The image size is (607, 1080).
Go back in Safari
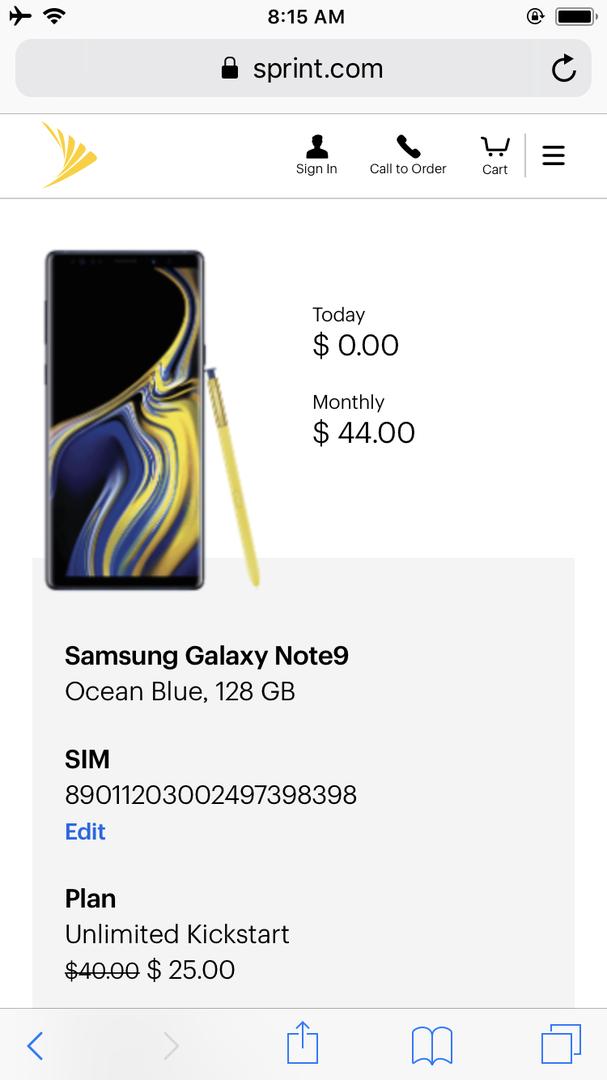[x=35, y=1046]
